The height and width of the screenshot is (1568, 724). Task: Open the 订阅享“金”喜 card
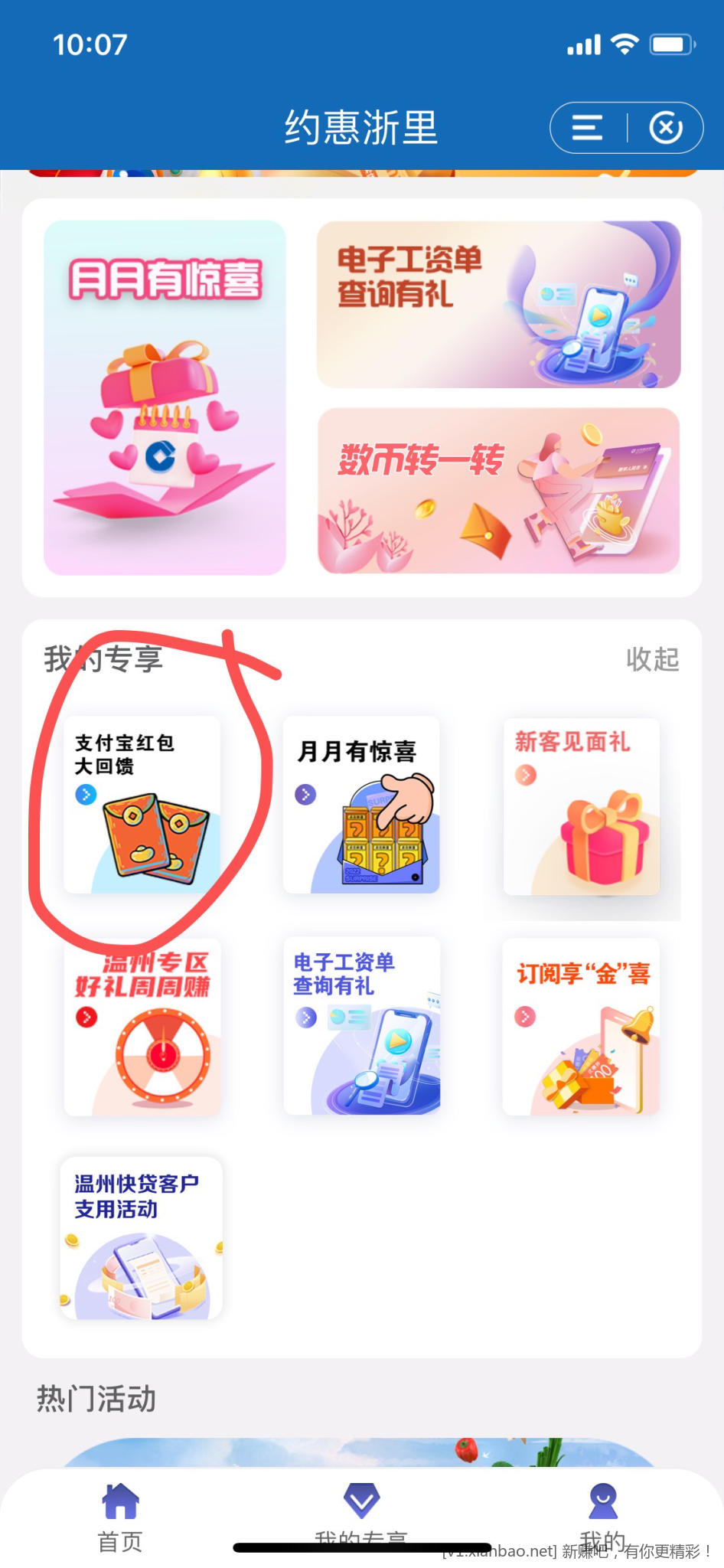(581, 1026)
